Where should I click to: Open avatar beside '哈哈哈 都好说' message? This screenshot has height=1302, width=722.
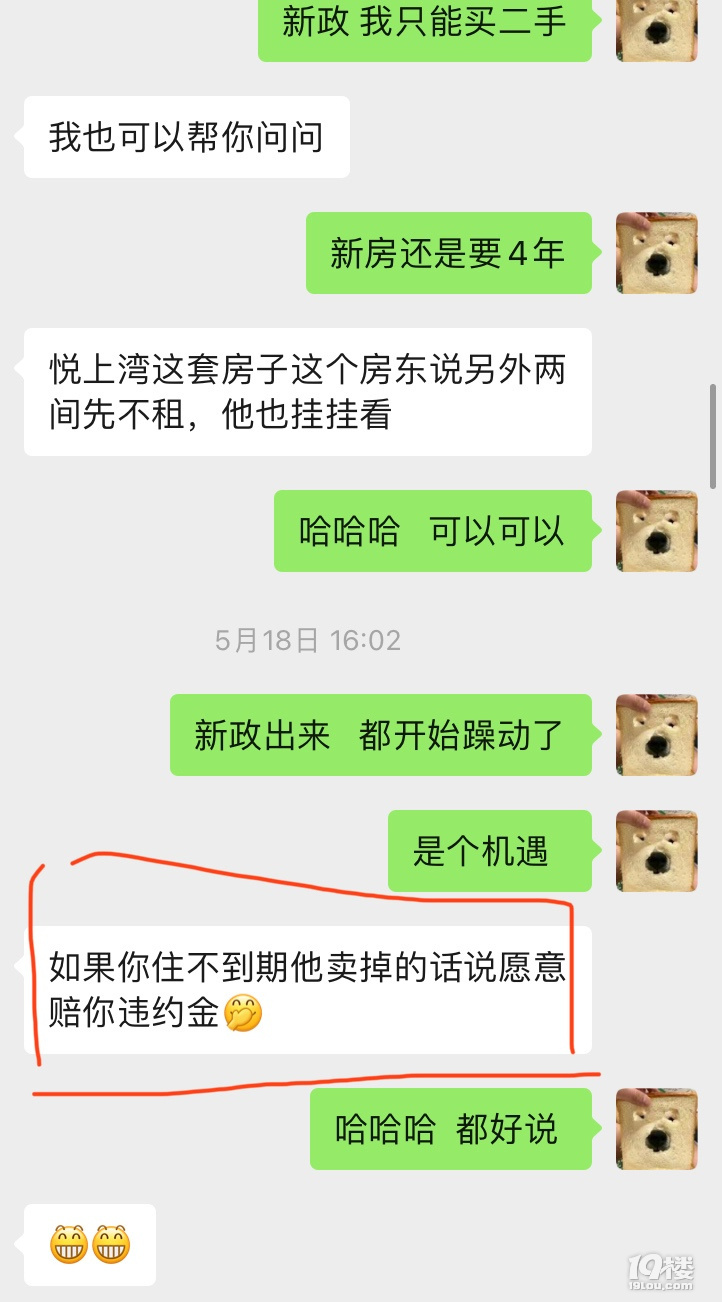(657, 1129)
